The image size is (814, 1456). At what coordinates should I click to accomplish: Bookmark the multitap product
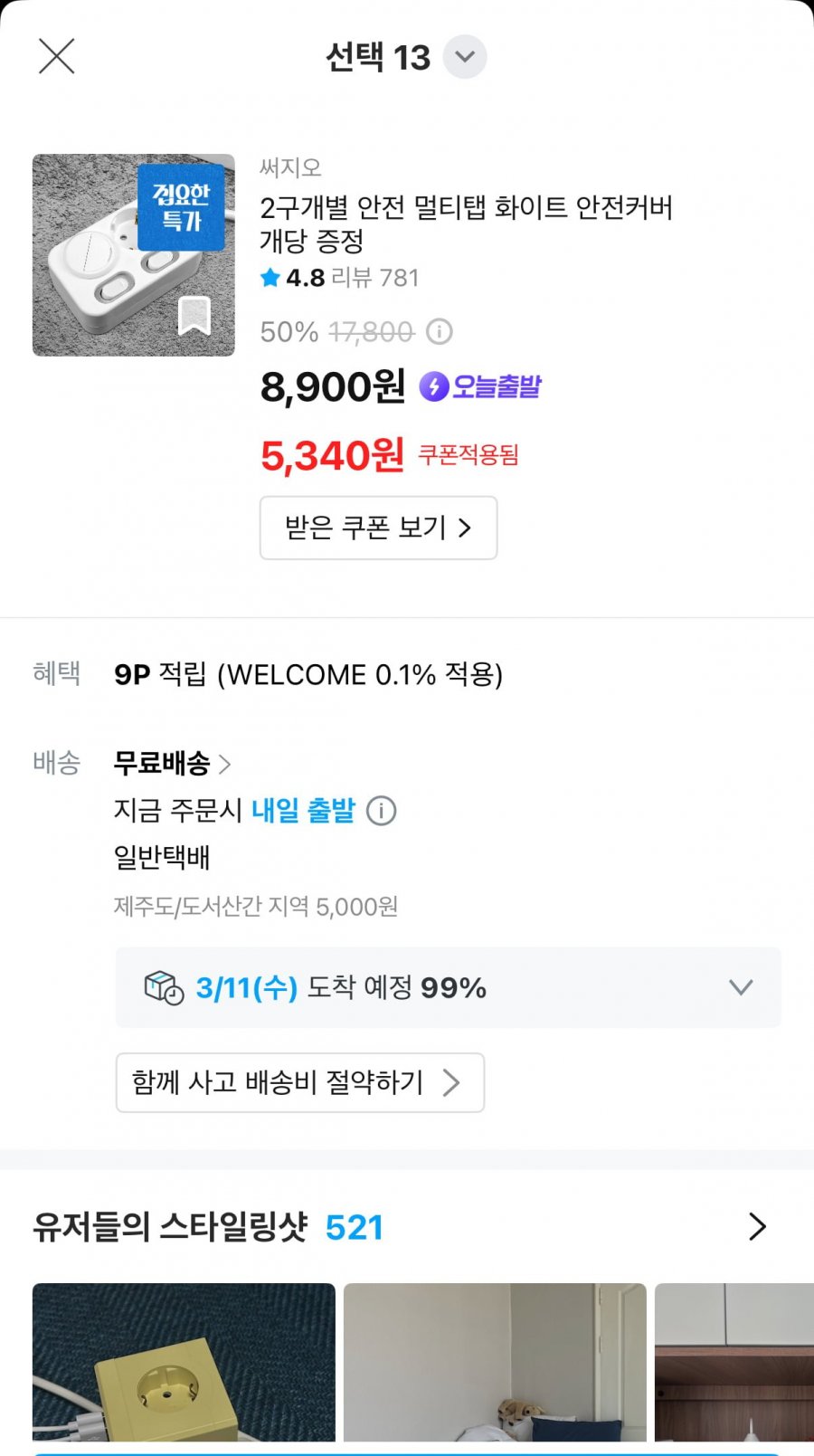click(194, 315)
